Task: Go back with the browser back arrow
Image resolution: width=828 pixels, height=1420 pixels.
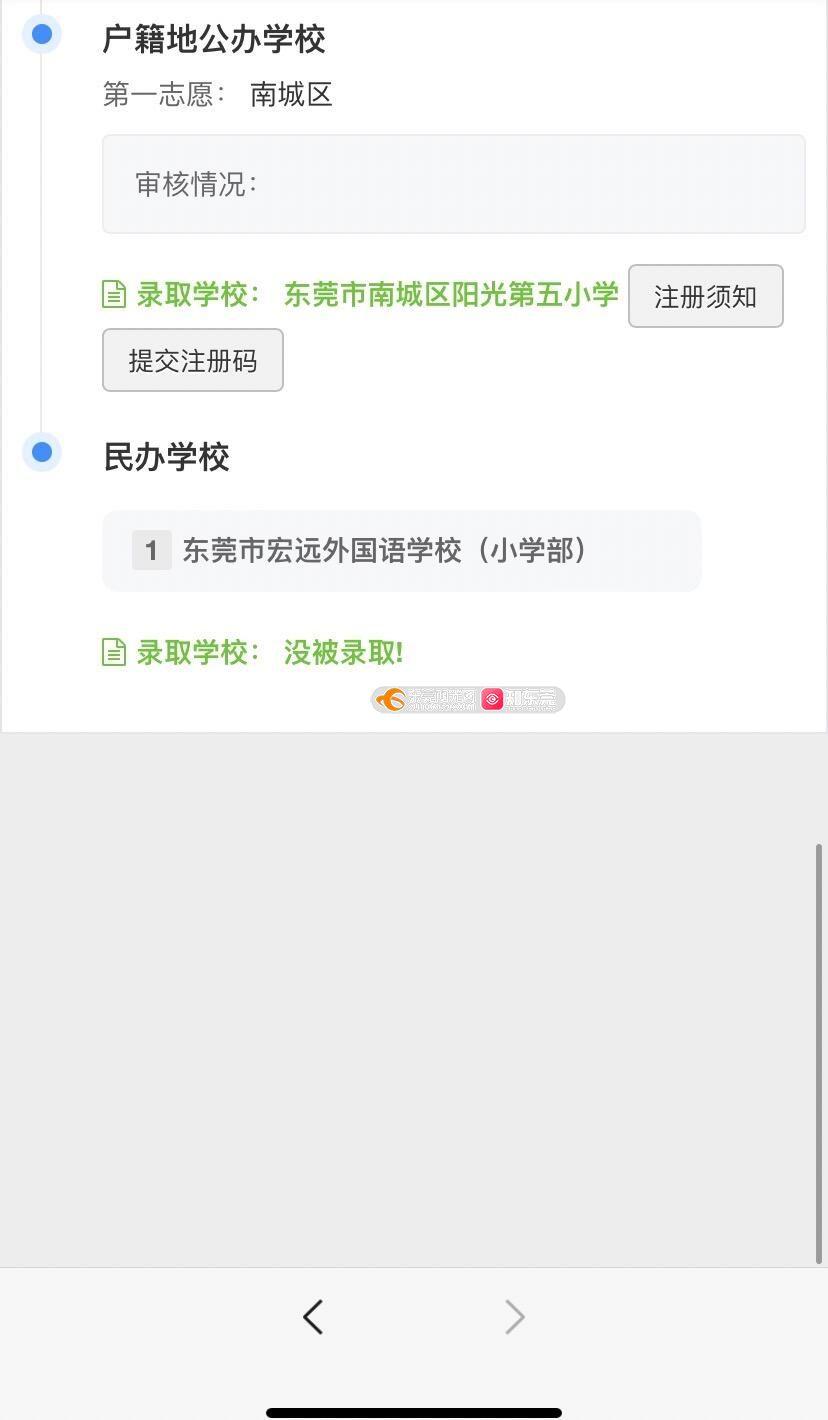Action: click(313, 1317)
